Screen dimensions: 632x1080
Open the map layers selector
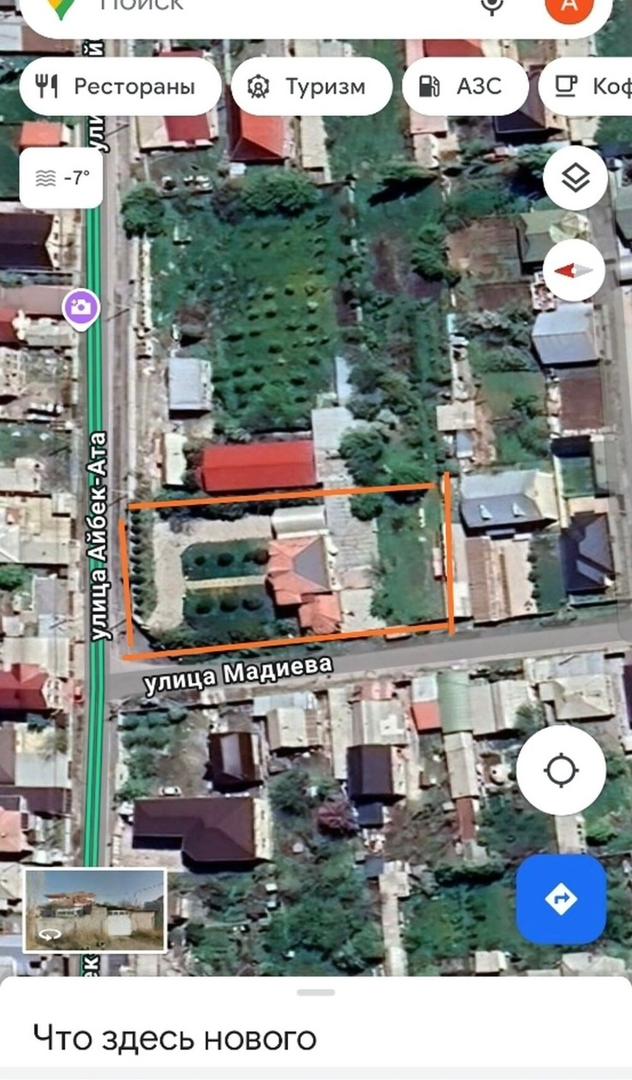coord(575,178)
